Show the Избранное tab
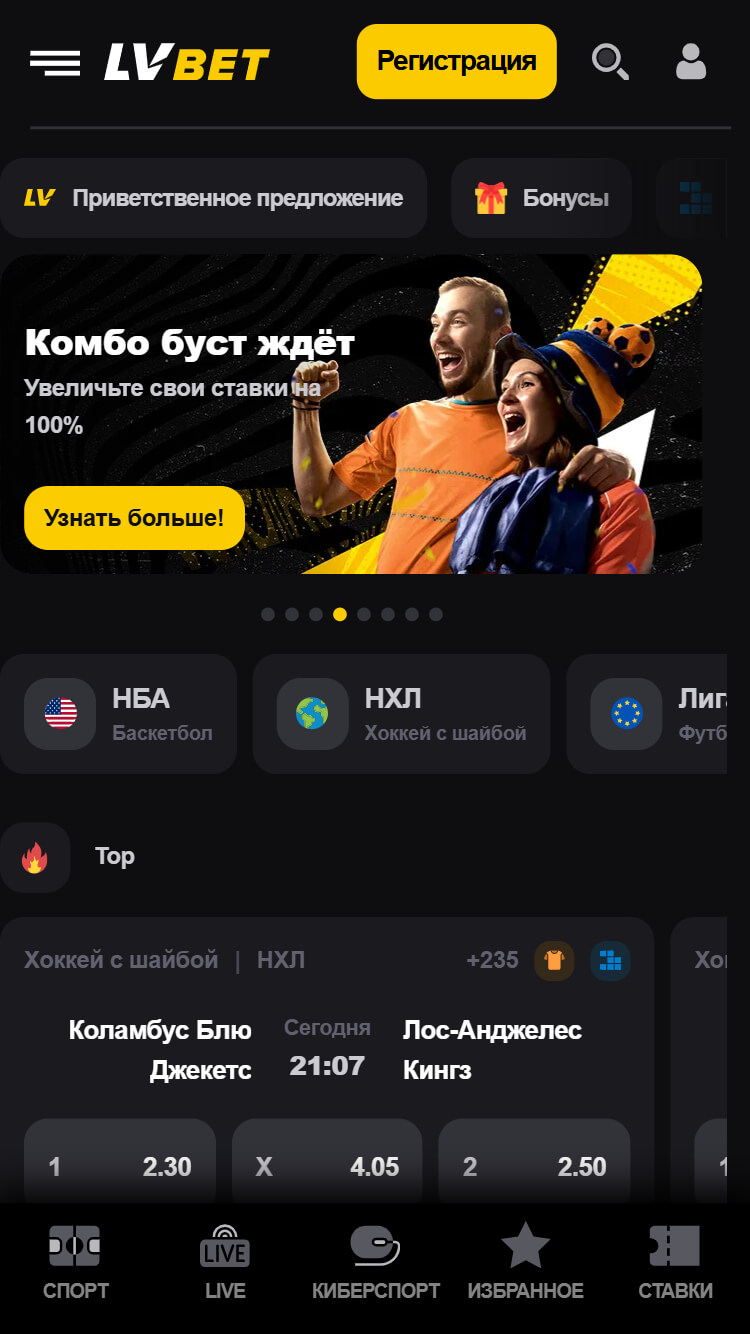This screenshot has height=1334, width=750. click(x=525, y=1264)
